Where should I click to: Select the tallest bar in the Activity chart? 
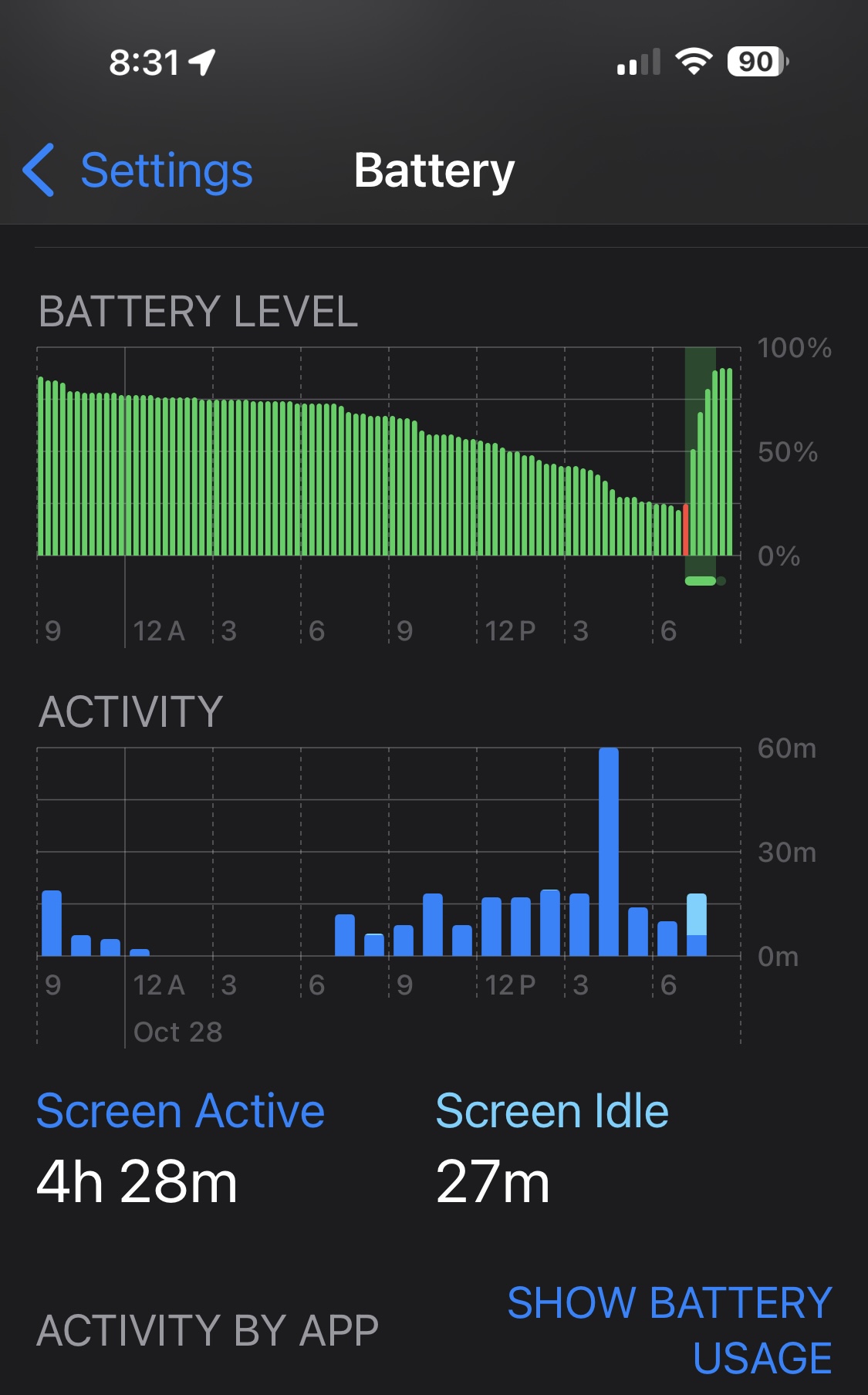[x=608, y=851]
